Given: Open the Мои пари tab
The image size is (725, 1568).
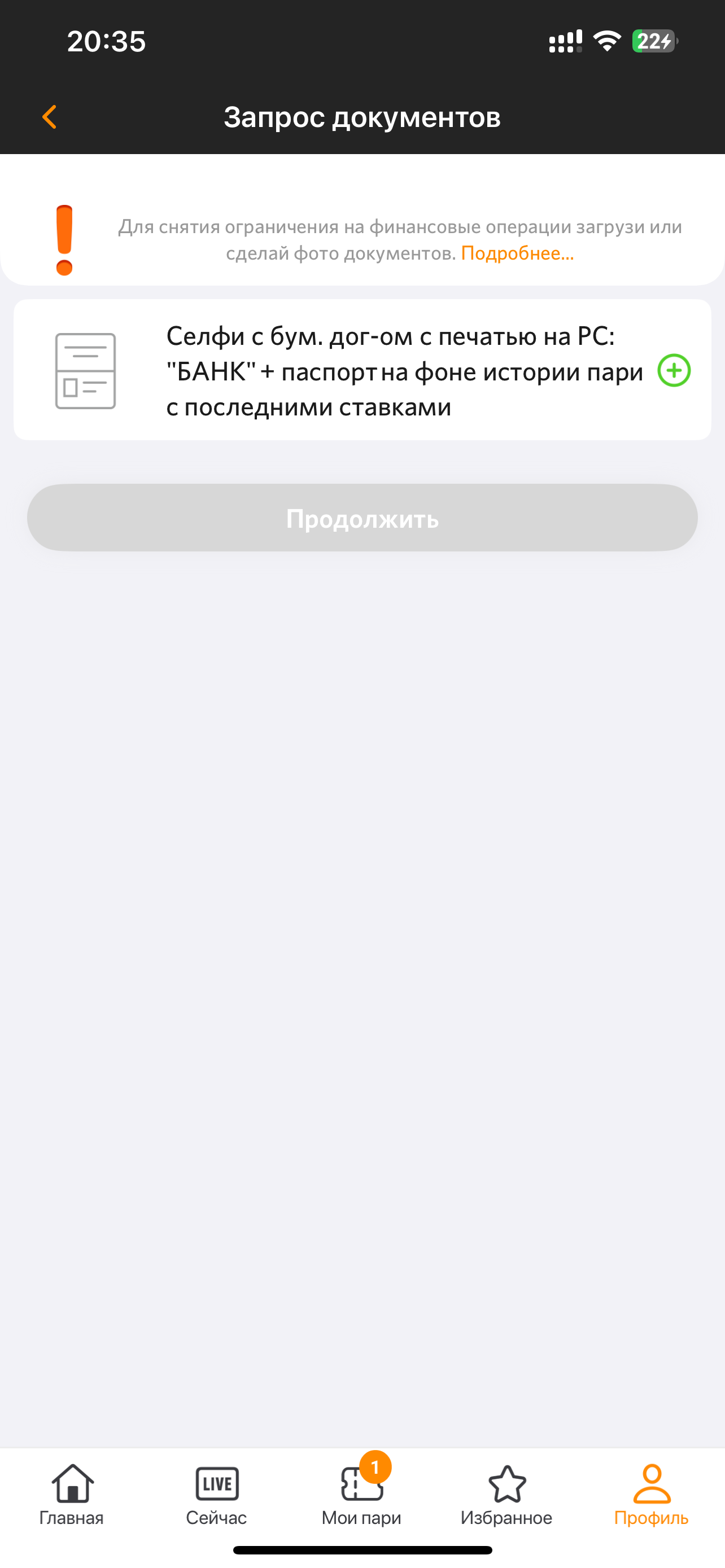Looking at the screenshot, I should coord(361,1496).
